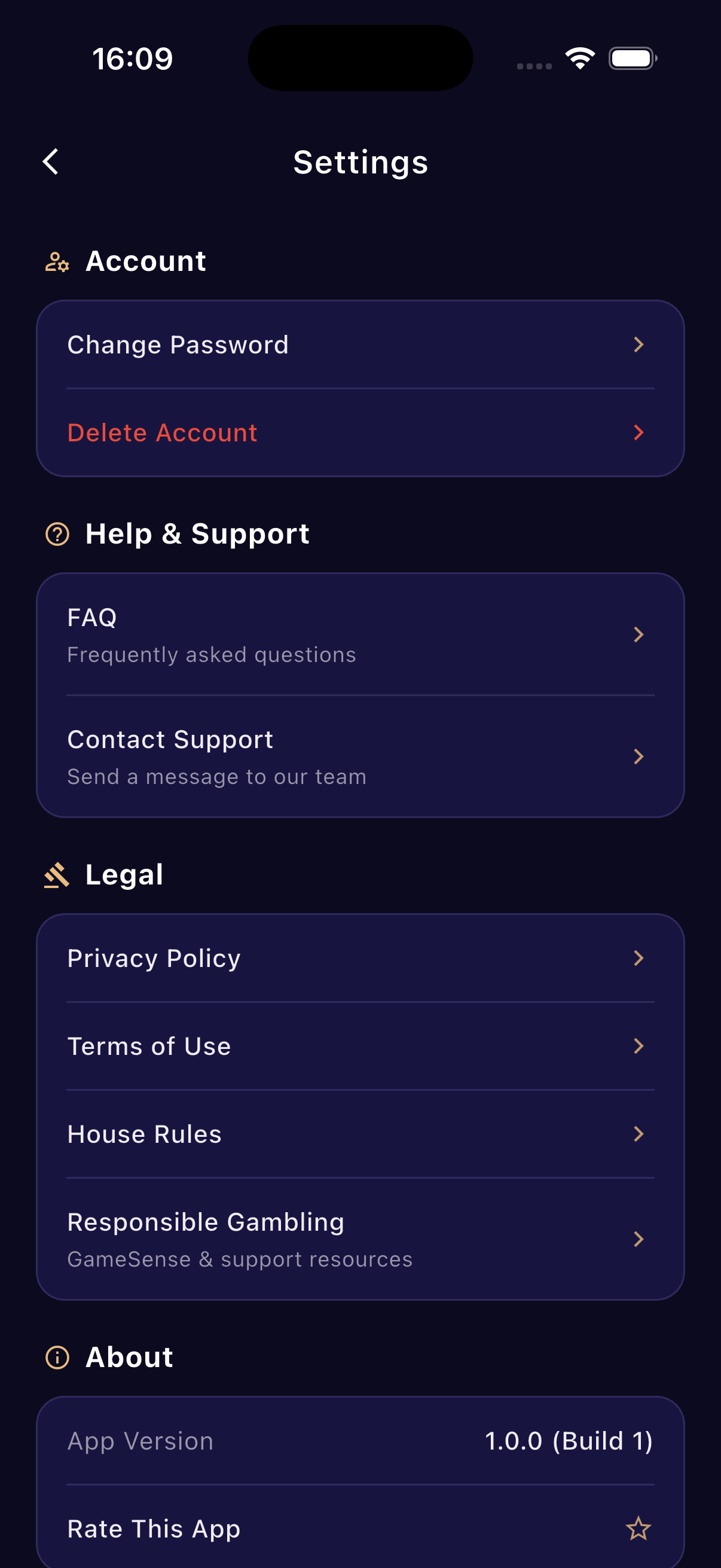Select the Settings title at the top
The width and height of the screenshot is (721, 1568).
click(360, 162)
